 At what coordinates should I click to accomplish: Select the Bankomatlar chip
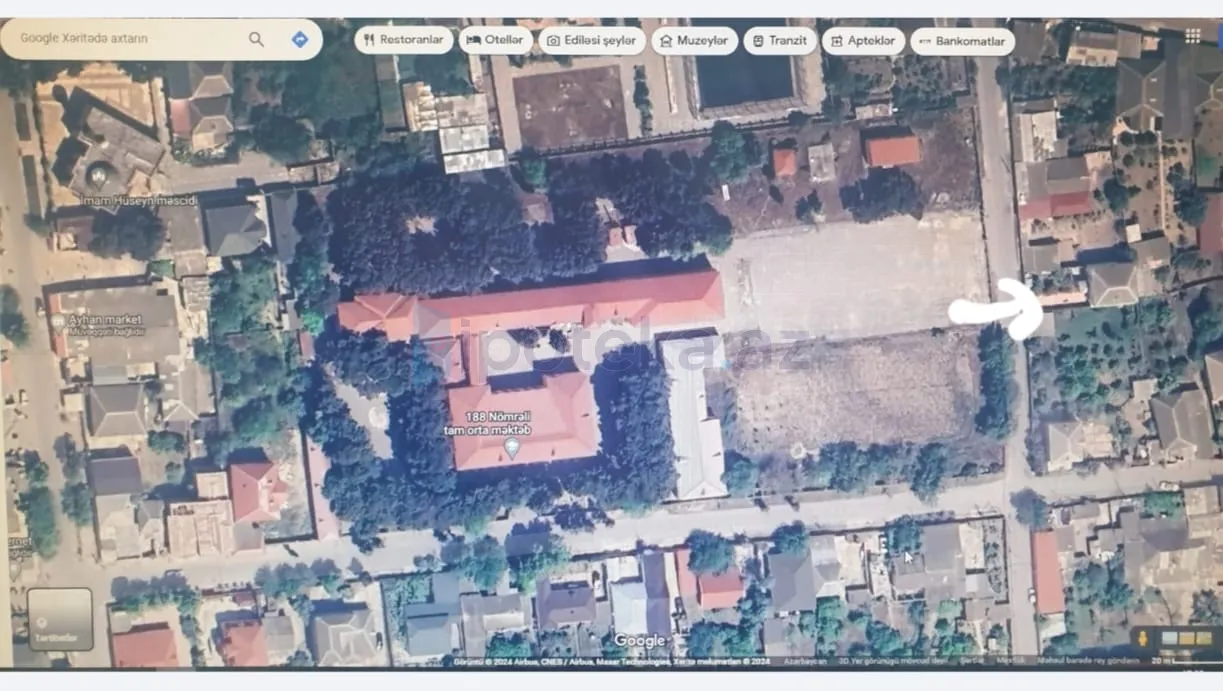click(962, 41)
